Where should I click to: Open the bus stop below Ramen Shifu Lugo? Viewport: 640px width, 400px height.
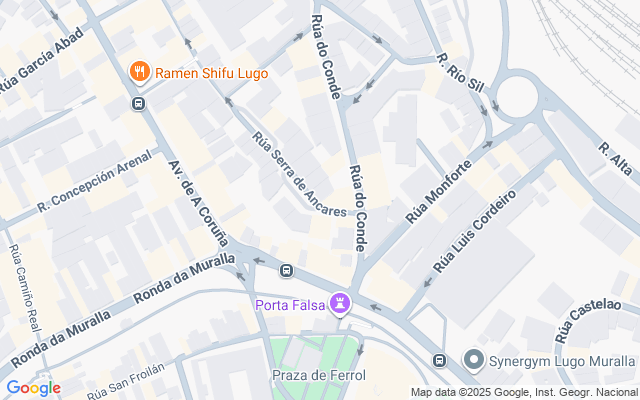138,102
